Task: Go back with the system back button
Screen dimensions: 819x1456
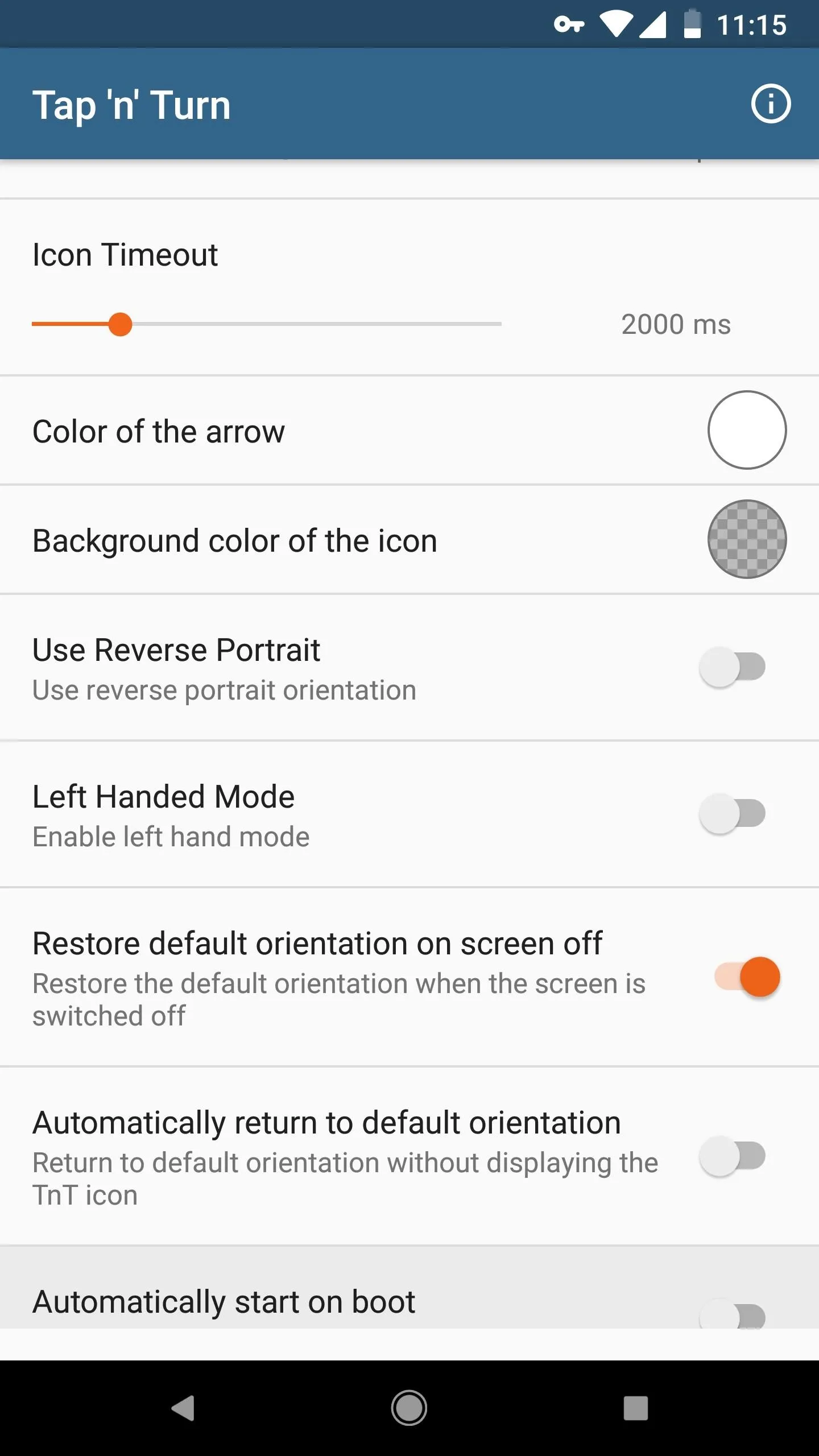Action: [183, 1408]
